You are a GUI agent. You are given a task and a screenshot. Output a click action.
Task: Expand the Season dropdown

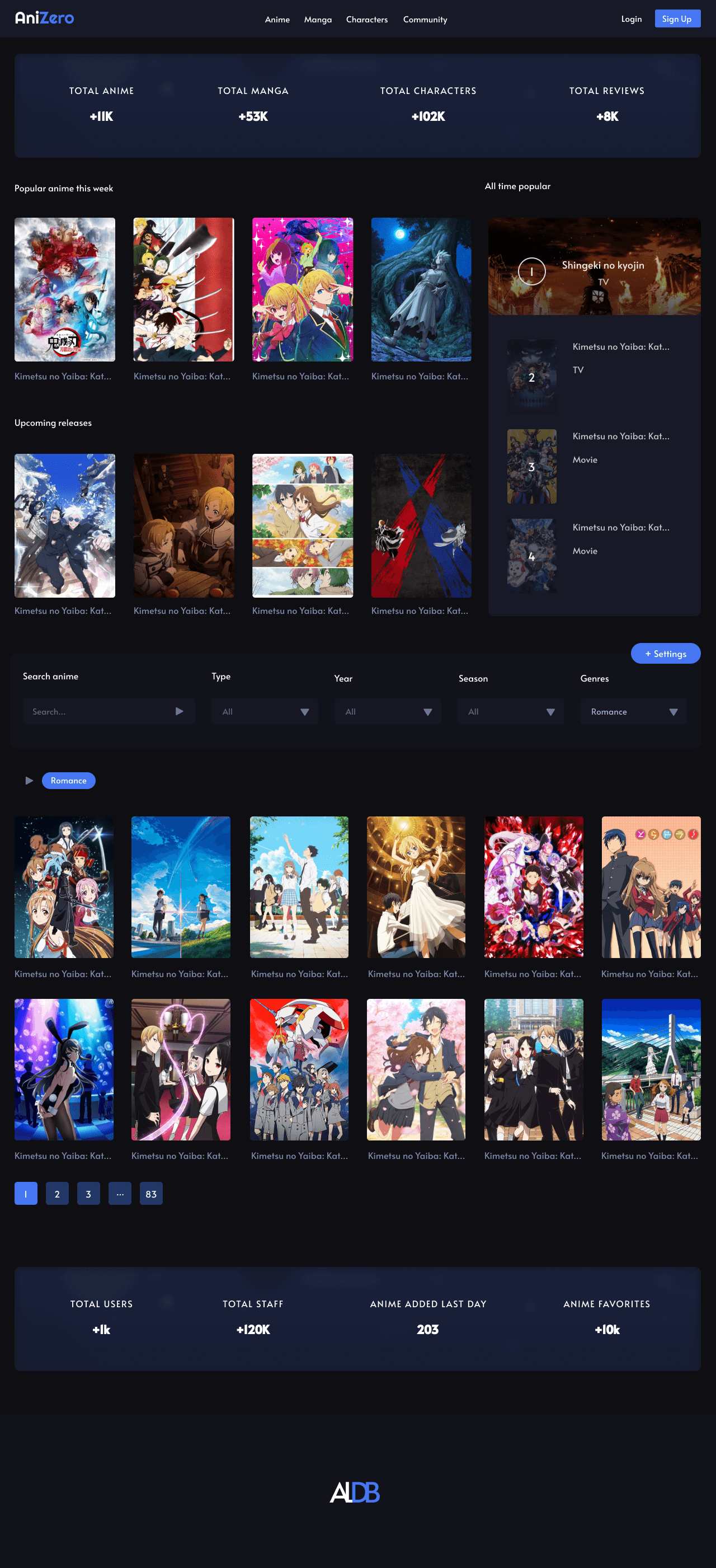point(510,712)
